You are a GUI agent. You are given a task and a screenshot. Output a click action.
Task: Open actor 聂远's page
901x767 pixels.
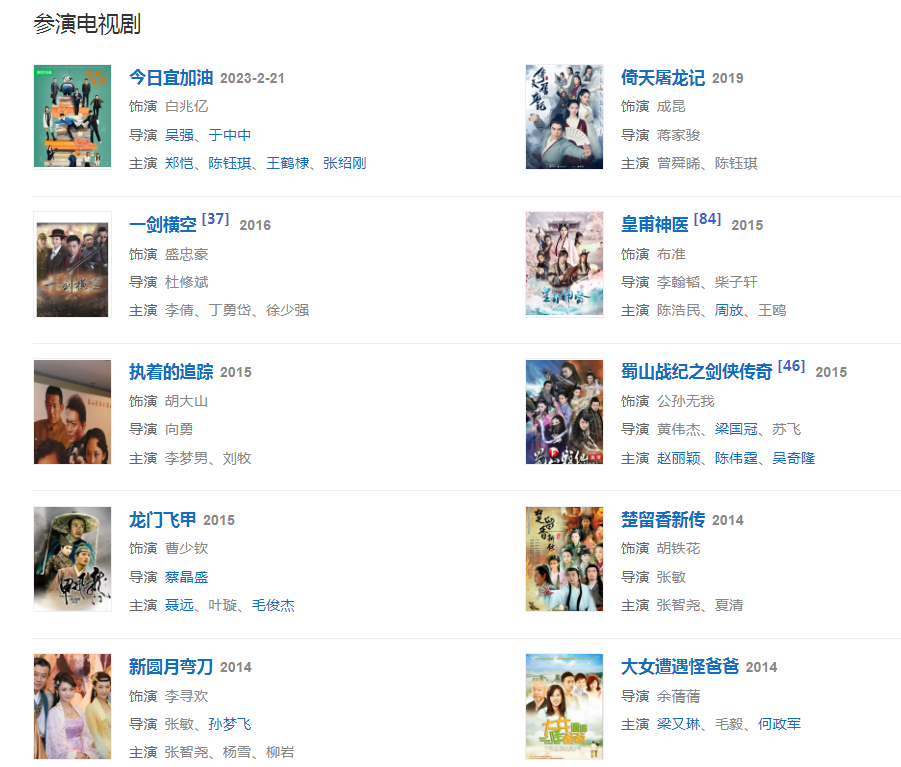[x=179, y=605]
